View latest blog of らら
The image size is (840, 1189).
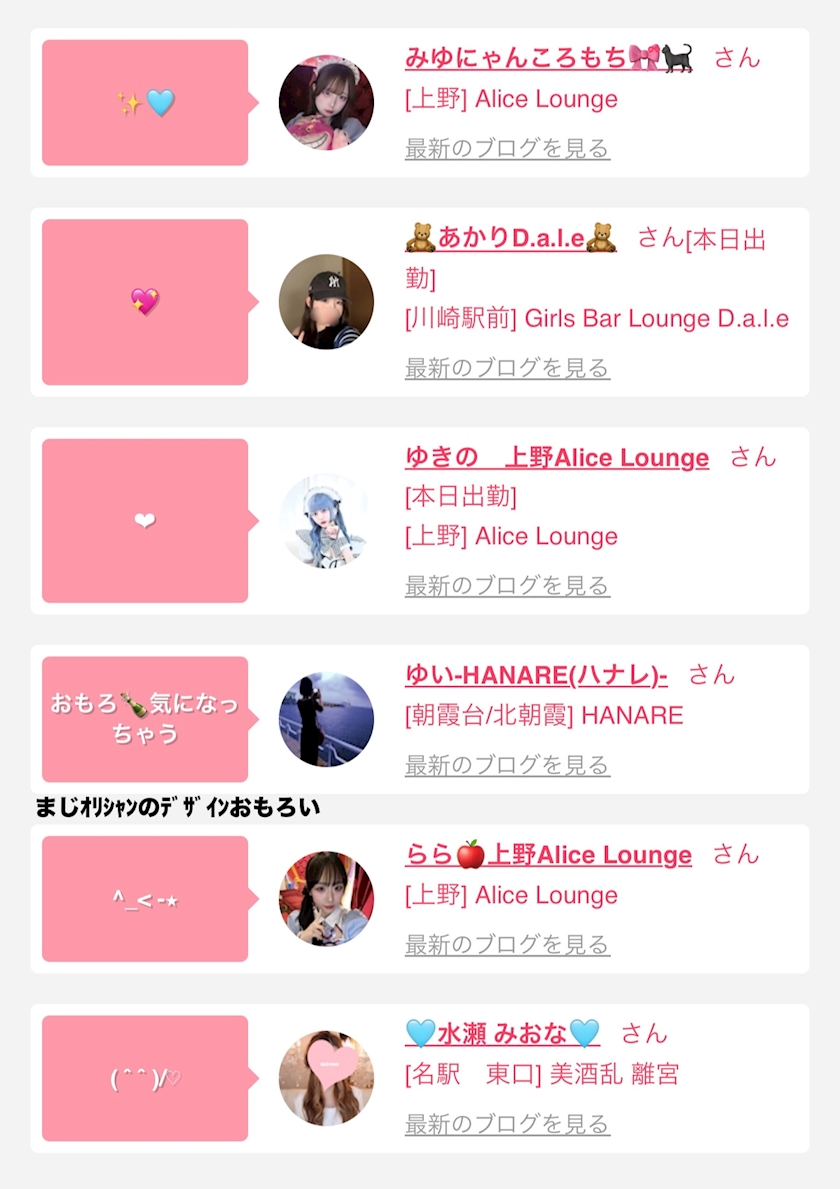click(507, 944)
